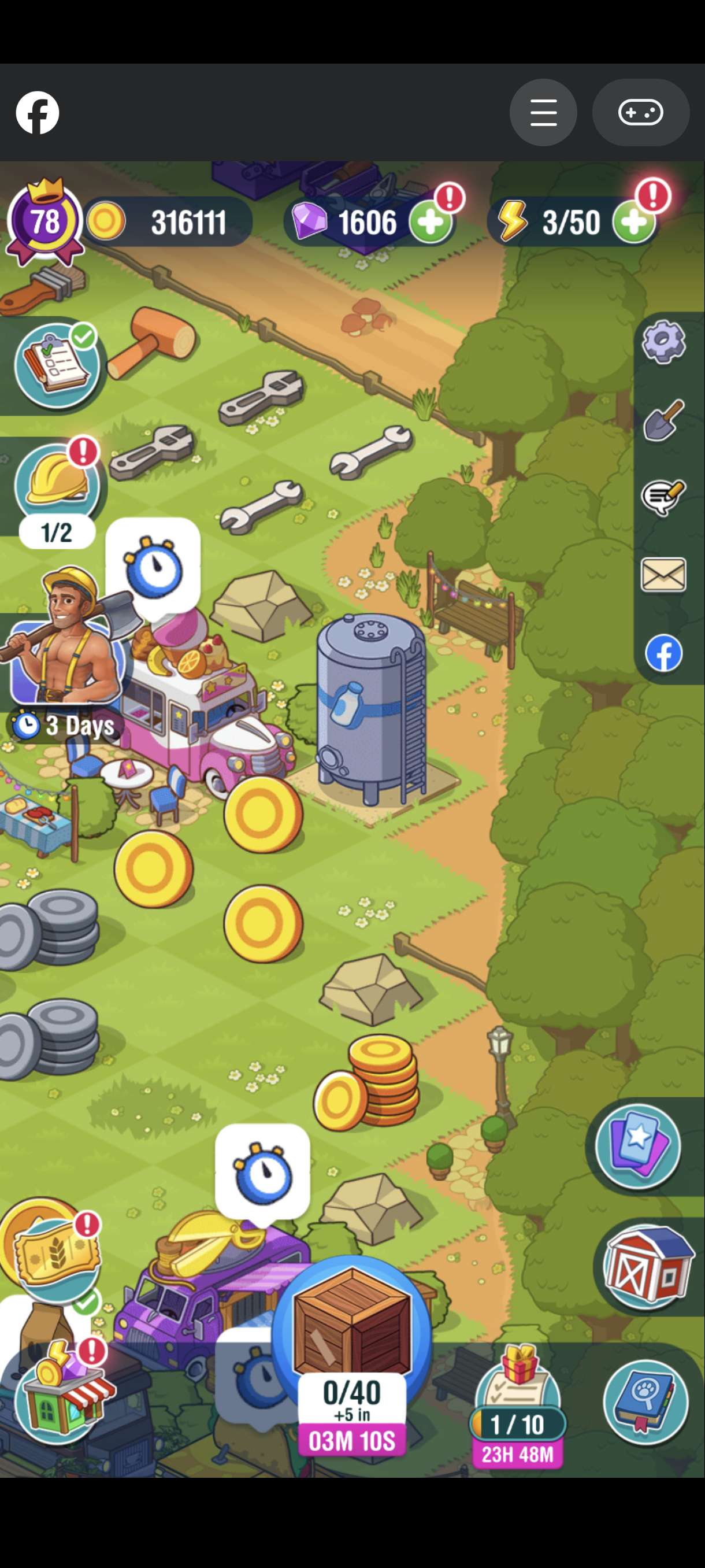The image size is (705, 1568).
Task: Open the gaming controller button
Action: 640,113
